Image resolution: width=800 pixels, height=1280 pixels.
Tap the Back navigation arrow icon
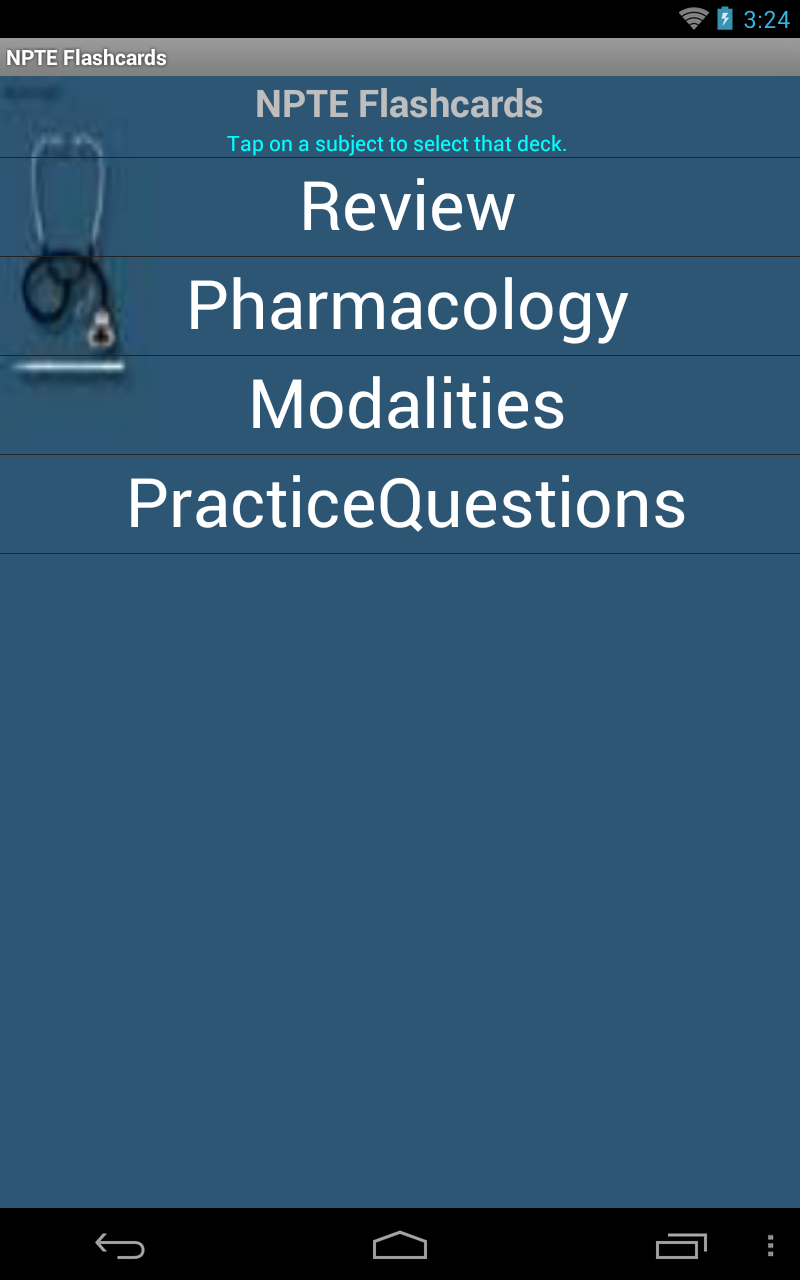coord(118,1246)
